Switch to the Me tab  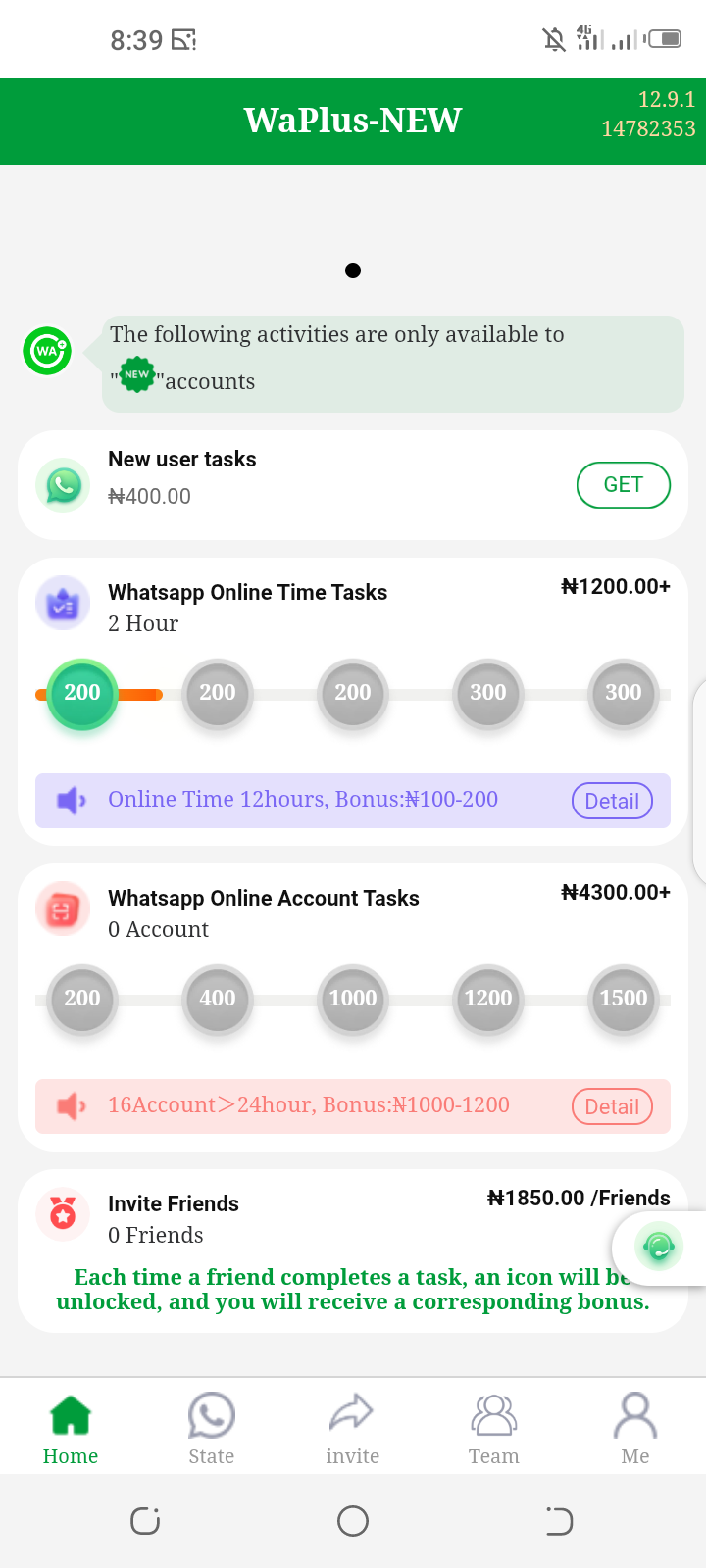tap(634, 1429)
